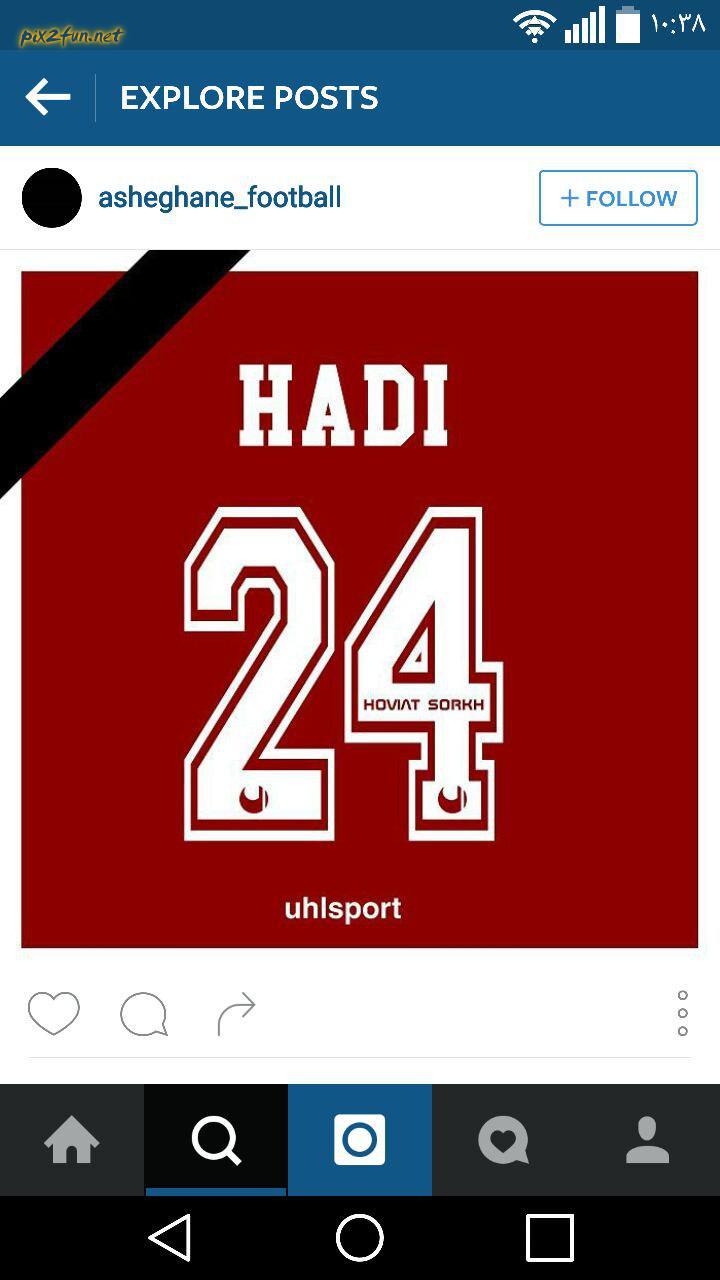Open the post's three-dot options menu
The image size is (720, 1280).
(x=683, y=1014)
